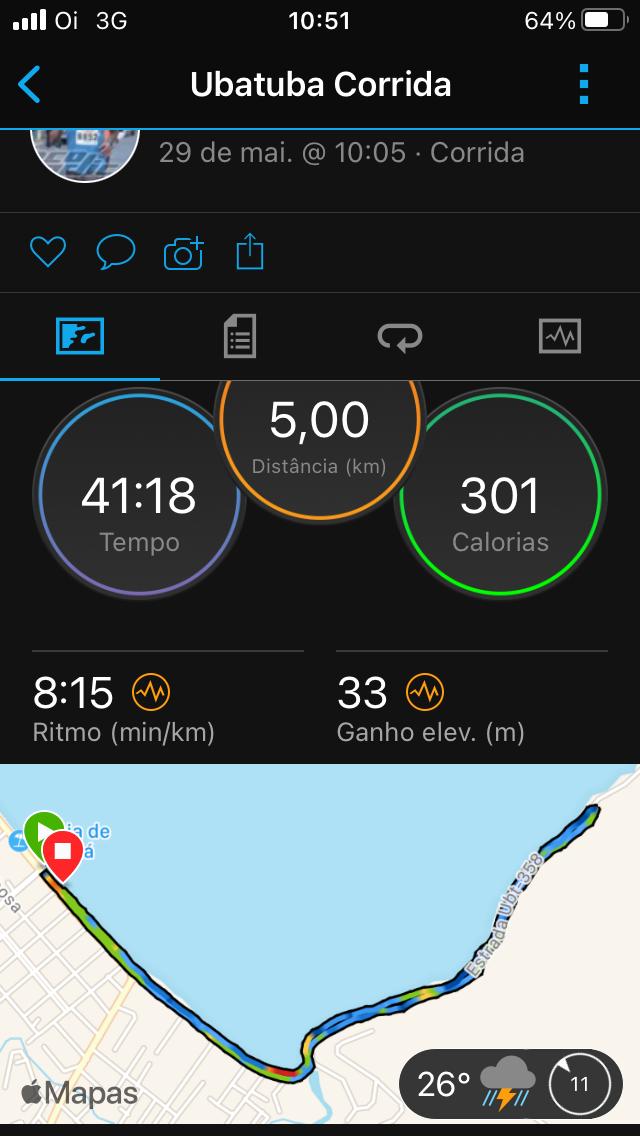Switch to the laps tab
Viewport: 640px width, 1136px height.
point(400,337)
